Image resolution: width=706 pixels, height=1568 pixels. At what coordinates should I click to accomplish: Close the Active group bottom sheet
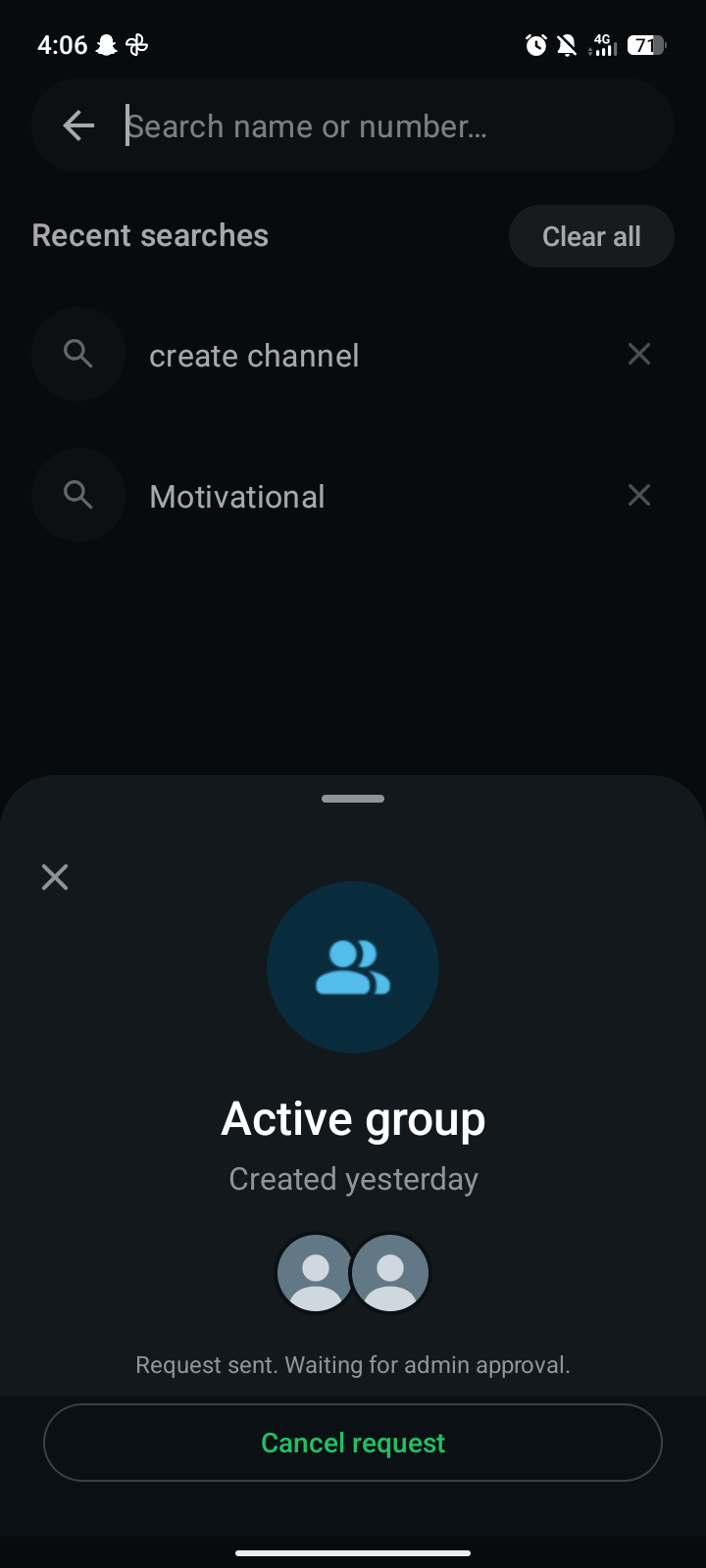(x=55, y=877)
